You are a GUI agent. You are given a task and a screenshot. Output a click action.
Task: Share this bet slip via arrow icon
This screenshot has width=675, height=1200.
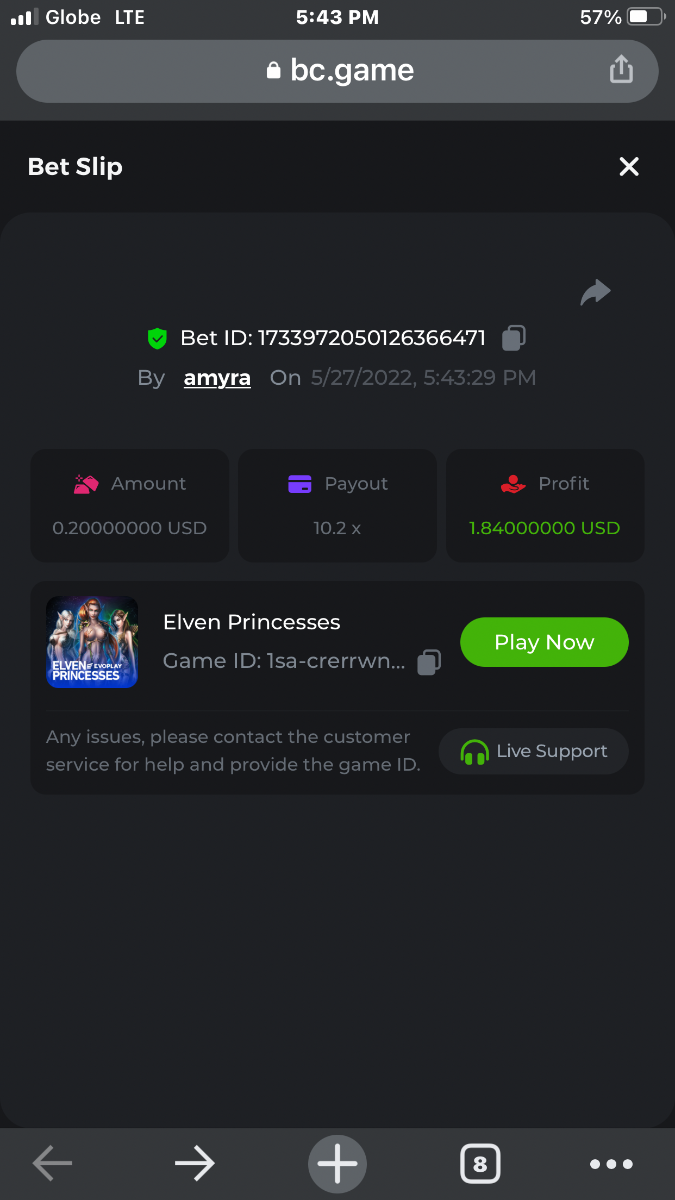(x=595, y=292)
